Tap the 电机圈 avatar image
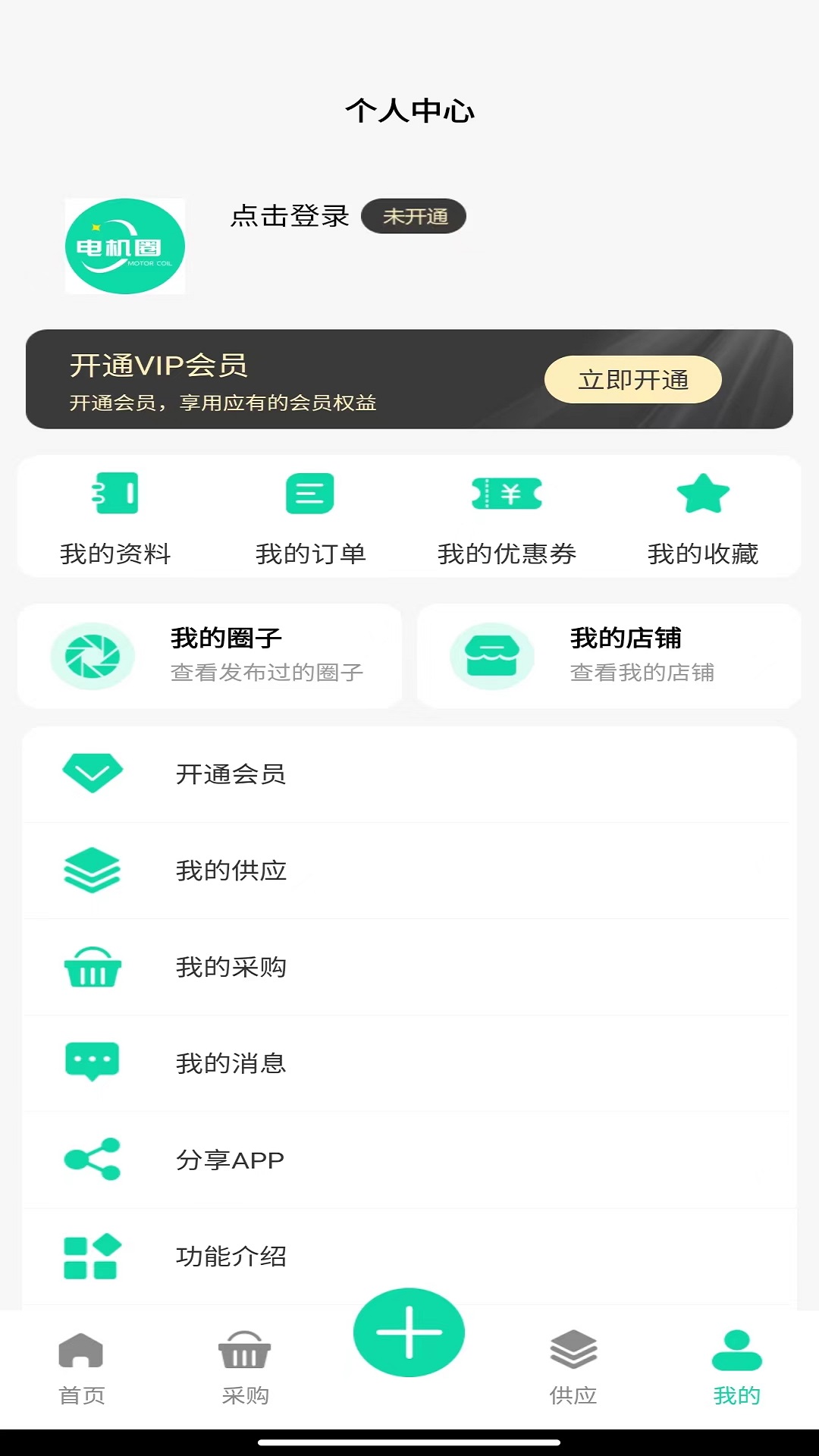This screenshot has height=1456, width=819. click(x=125, y=246)
